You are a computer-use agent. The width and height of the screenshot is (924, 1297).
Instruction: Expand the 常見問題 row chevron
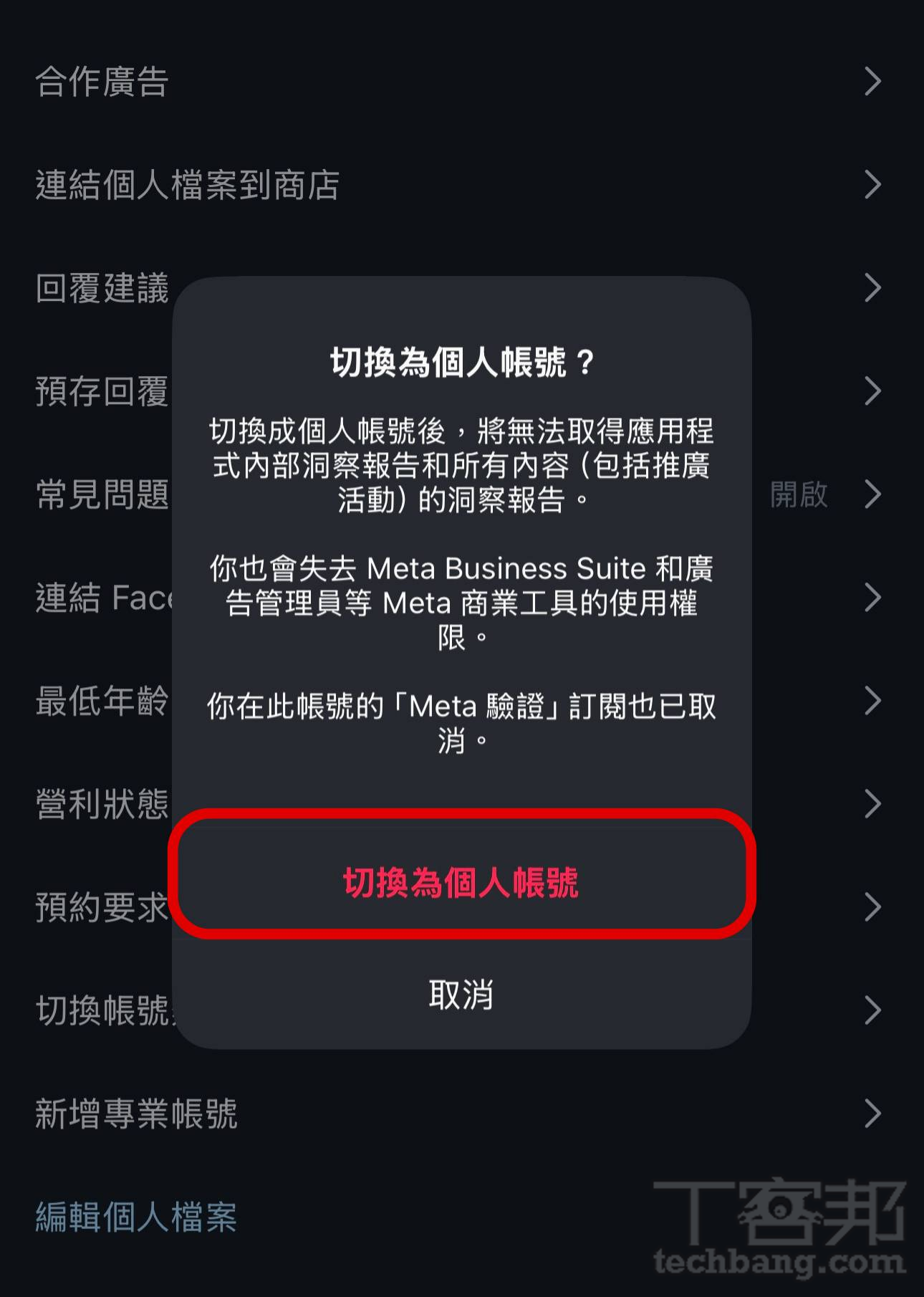[x=872, y=494]
